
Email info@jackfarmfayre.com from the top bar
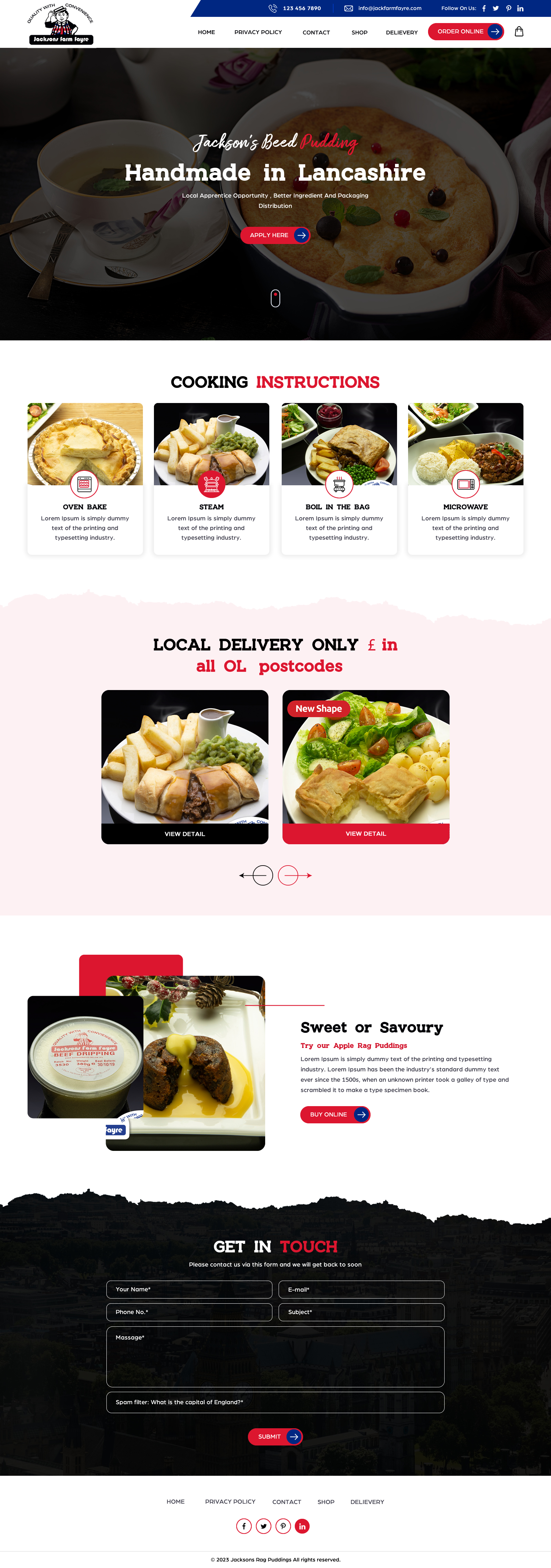(389, 9)
